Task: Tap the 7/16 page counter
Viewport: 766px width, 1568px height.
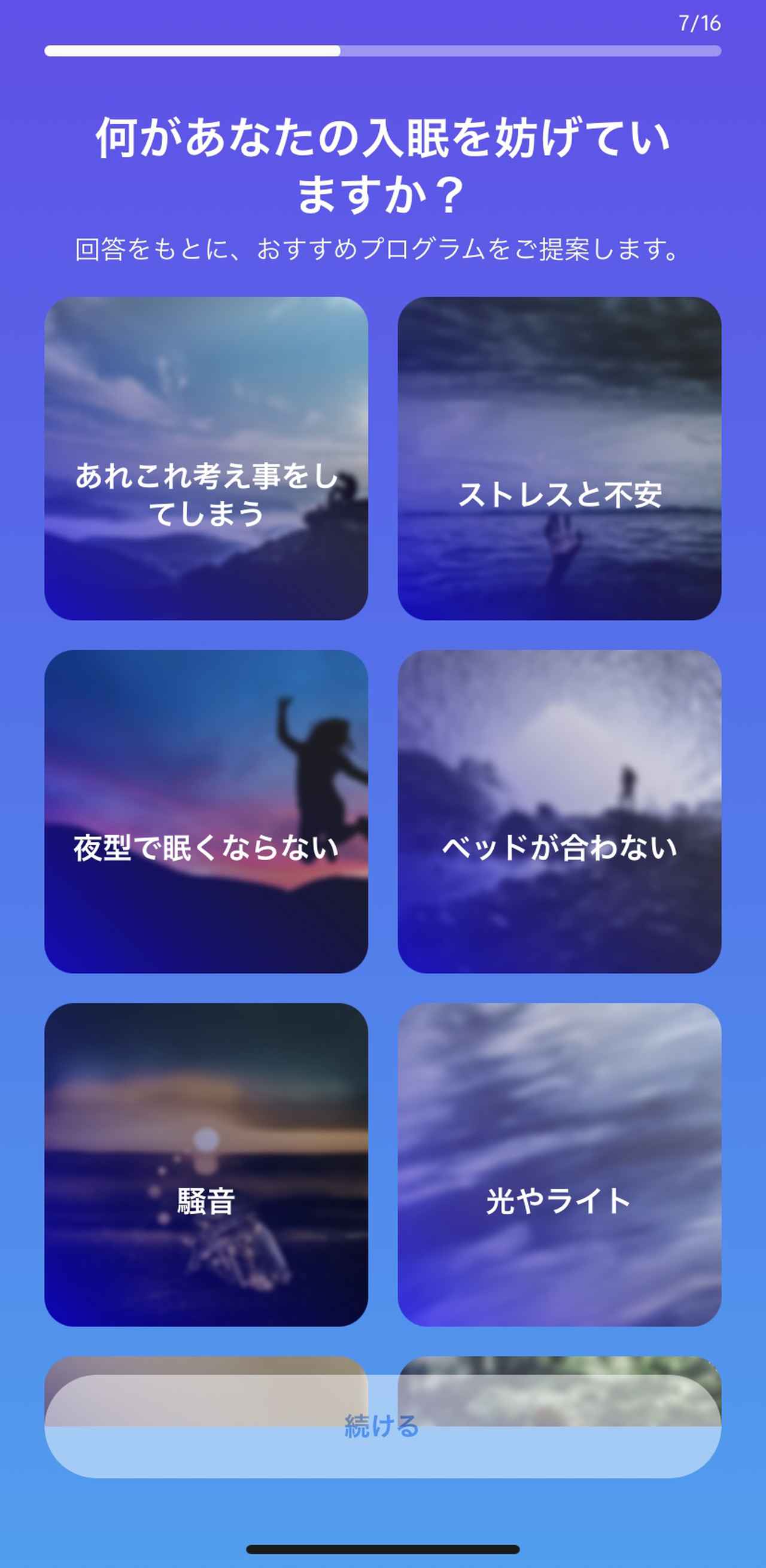Action: pos(698,25)
